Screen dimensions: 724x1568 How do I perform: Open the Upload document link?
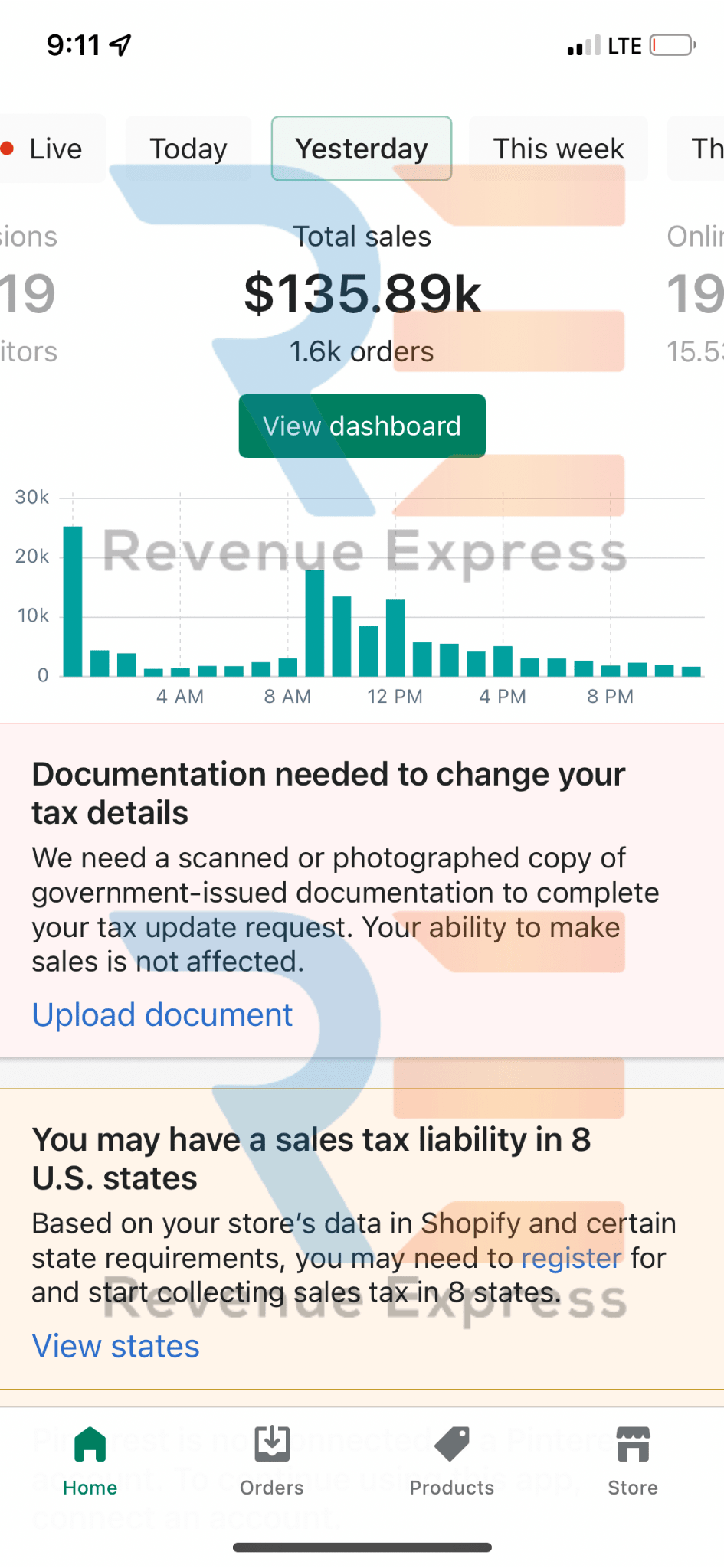162,1015
